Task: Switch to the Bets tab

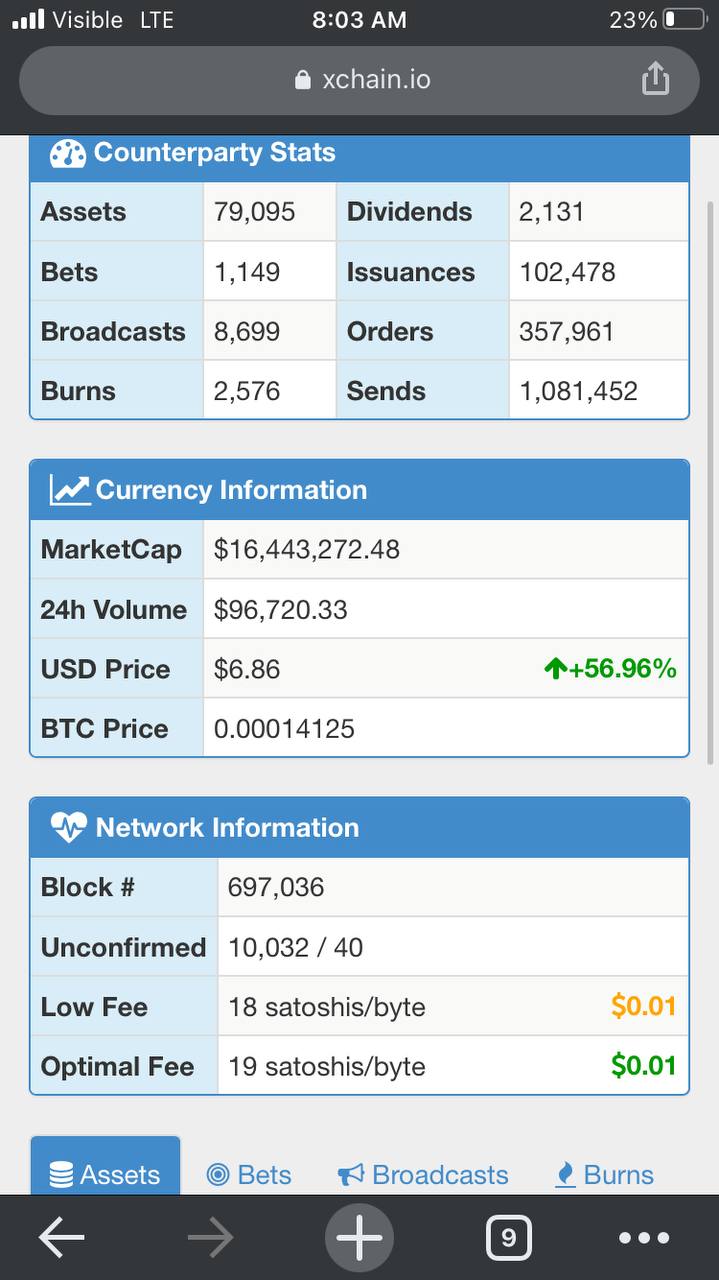Action: point(249,1174)
